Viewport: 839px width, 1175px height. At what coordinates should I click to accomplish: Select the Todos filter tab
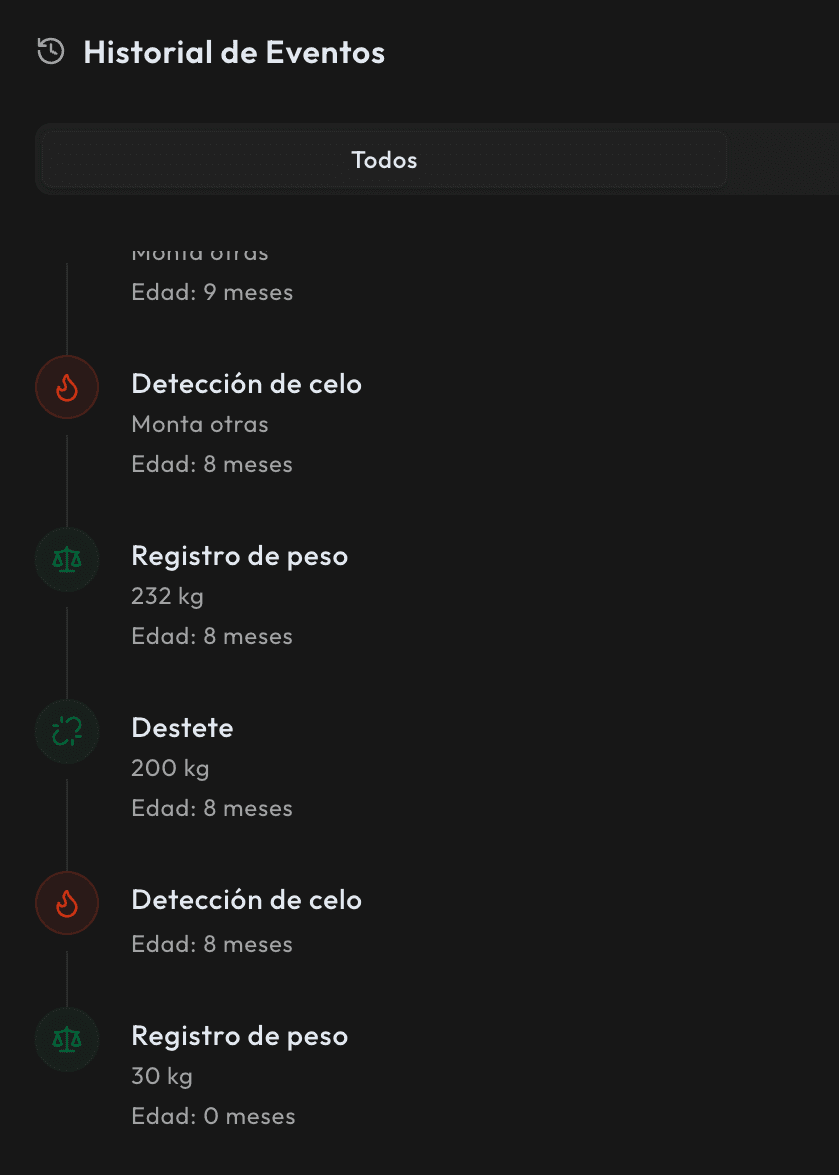[383, 158]
